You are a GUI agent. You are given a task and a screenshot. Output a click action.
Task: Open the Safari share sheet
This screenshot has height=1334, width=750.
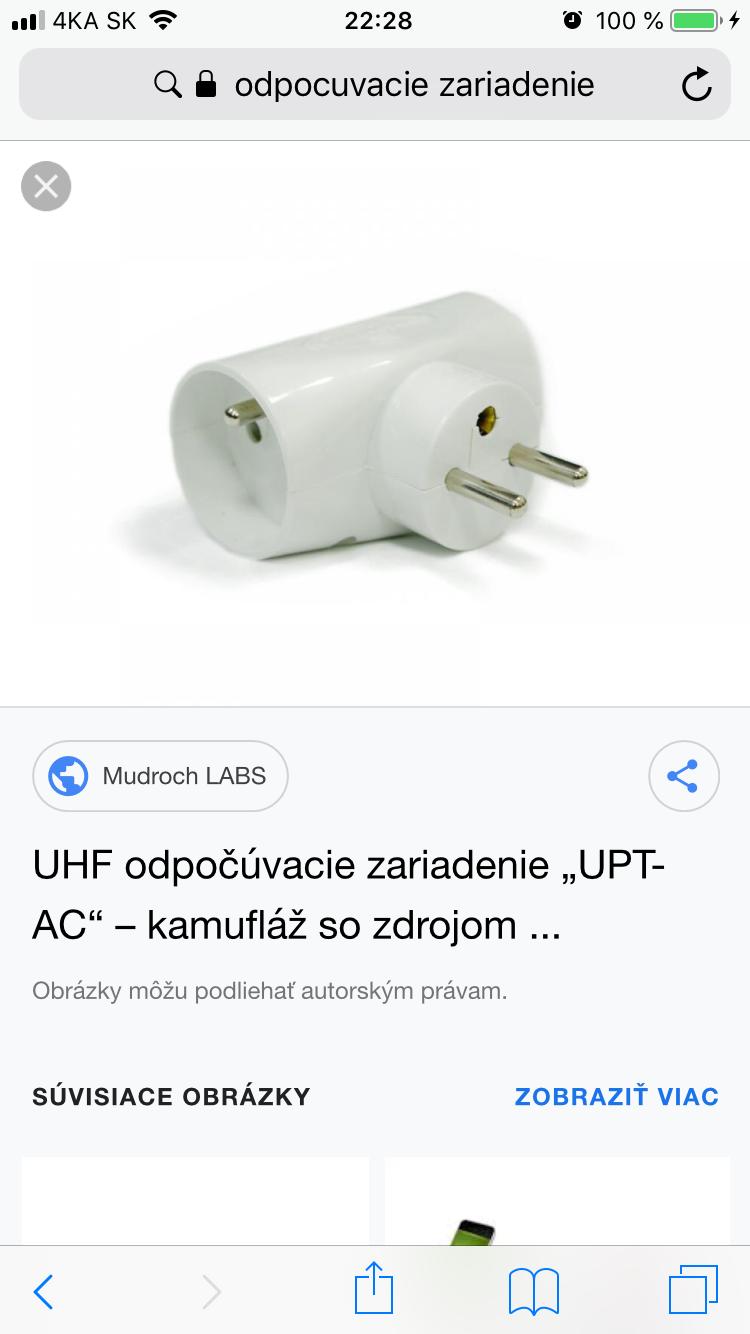(x=375, y=1290)
